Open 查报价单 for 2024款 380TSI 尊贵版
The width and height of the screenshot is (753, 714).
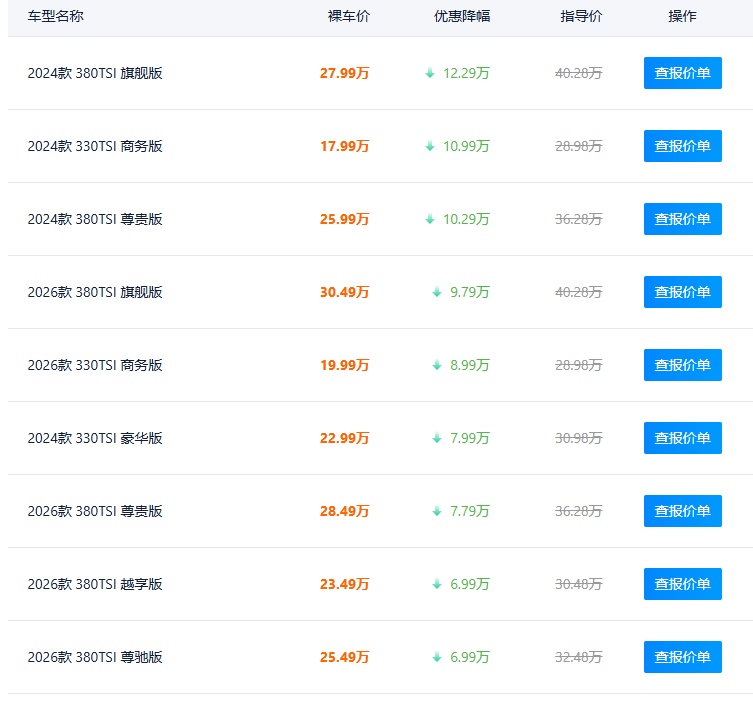(x=682, y=219)
